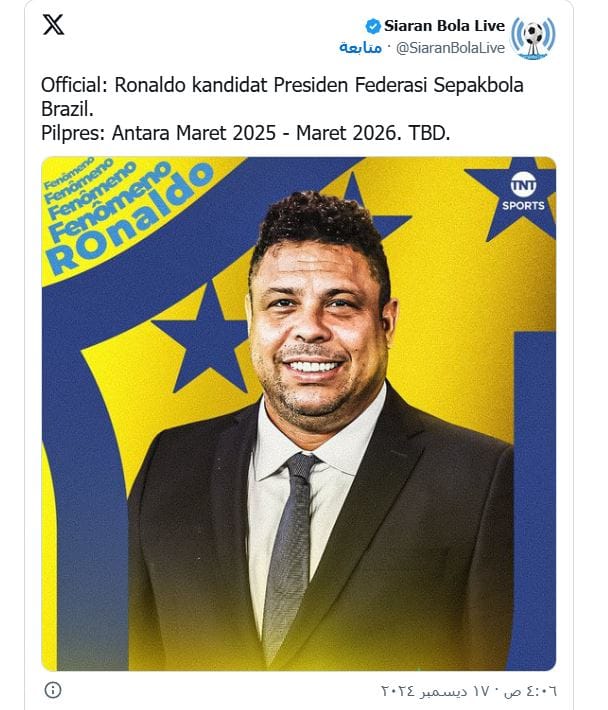Screen dimensions: 608x710
Task: Open the Ronaldo post image
Action: [x=298, y=413]
